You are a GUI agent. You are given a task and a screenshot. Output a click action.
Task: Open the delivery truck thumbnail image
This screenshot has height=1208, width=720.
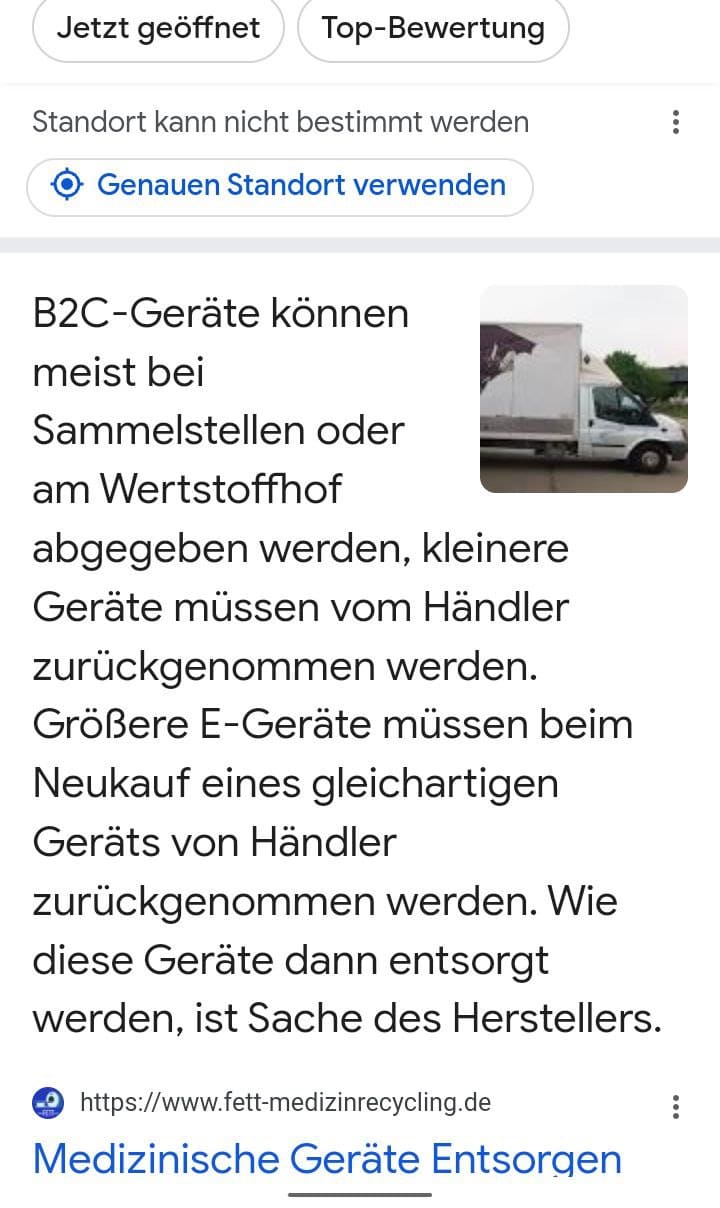pos(584,389)
